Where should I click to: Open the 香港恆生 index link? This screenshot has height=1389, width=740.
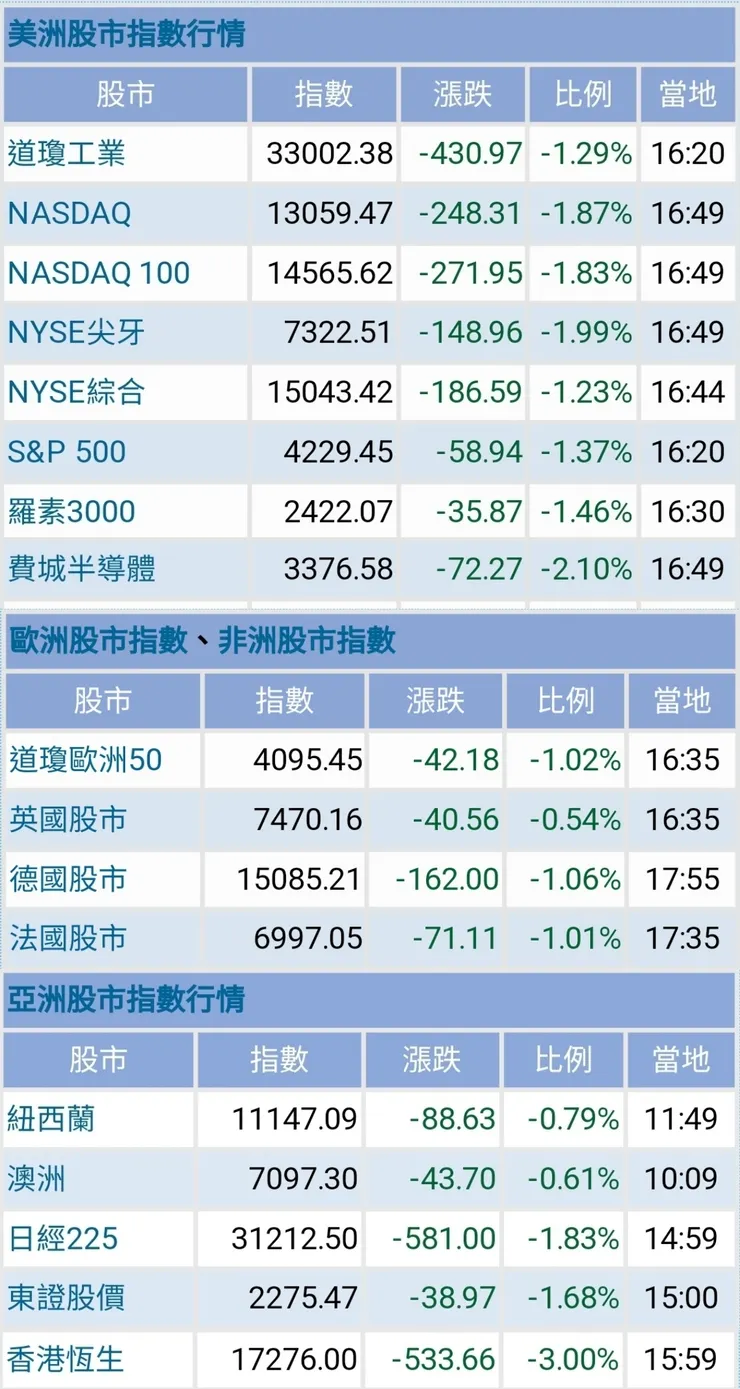(66, 1359)
